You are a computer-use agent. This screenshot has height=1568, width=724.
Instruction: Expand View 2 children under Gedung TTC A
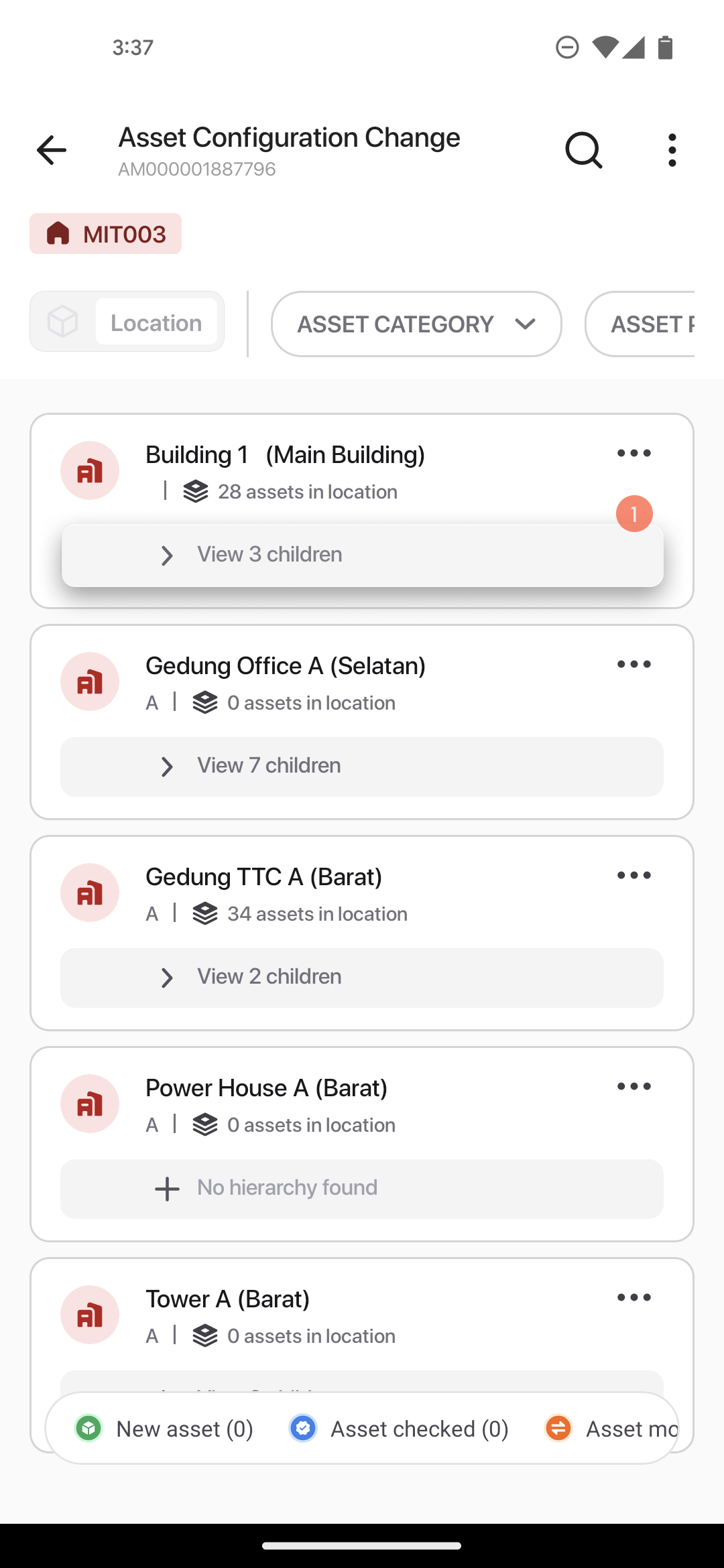362,978
